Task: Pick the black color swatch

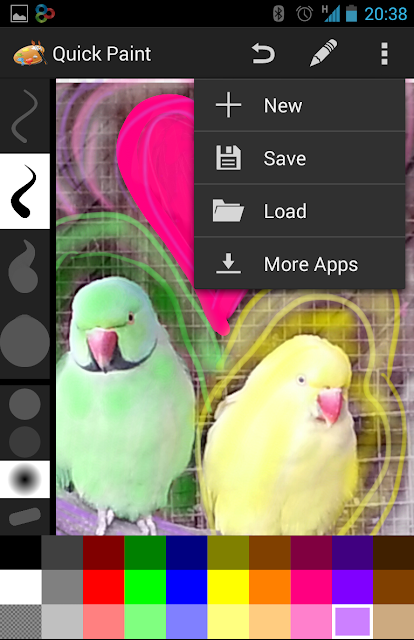Action: tap(20, 553)
